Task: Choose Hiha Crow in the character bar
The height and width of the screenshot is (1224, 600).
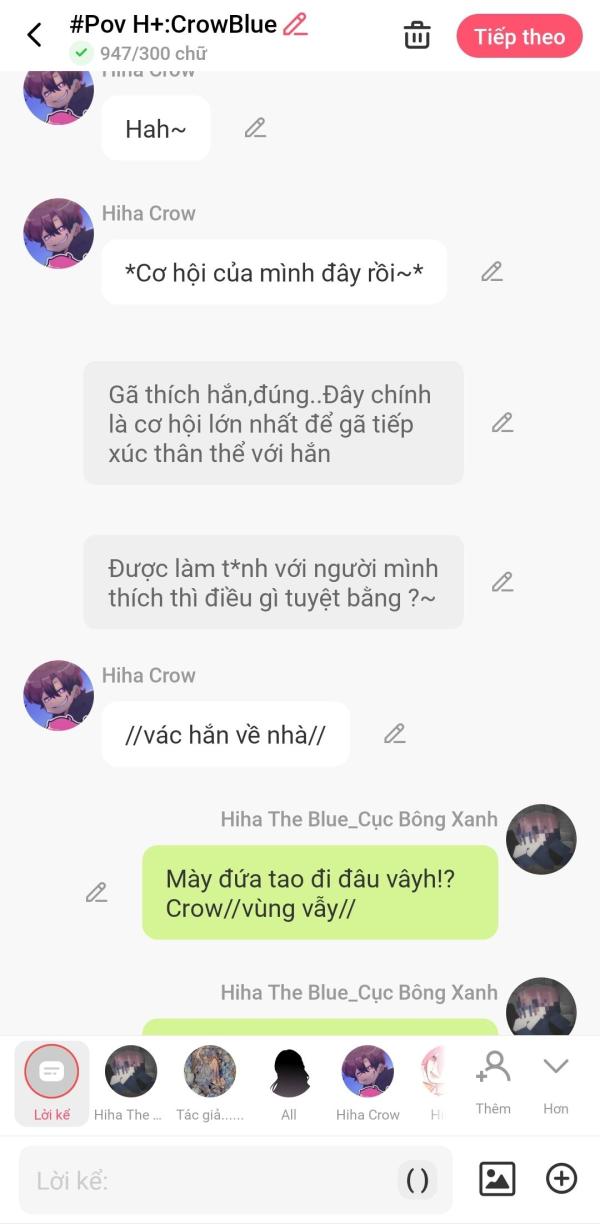Action: [x=367, y=1082]
